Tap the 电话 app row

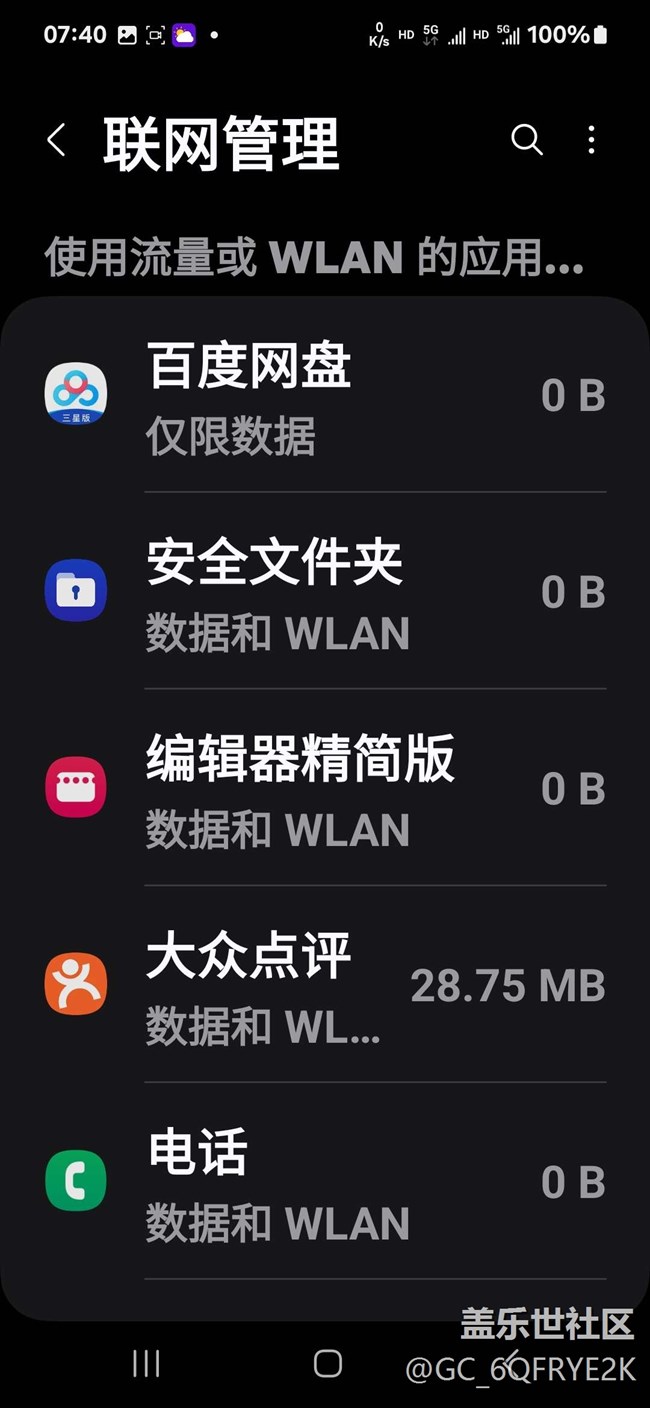pos(325,1181)
